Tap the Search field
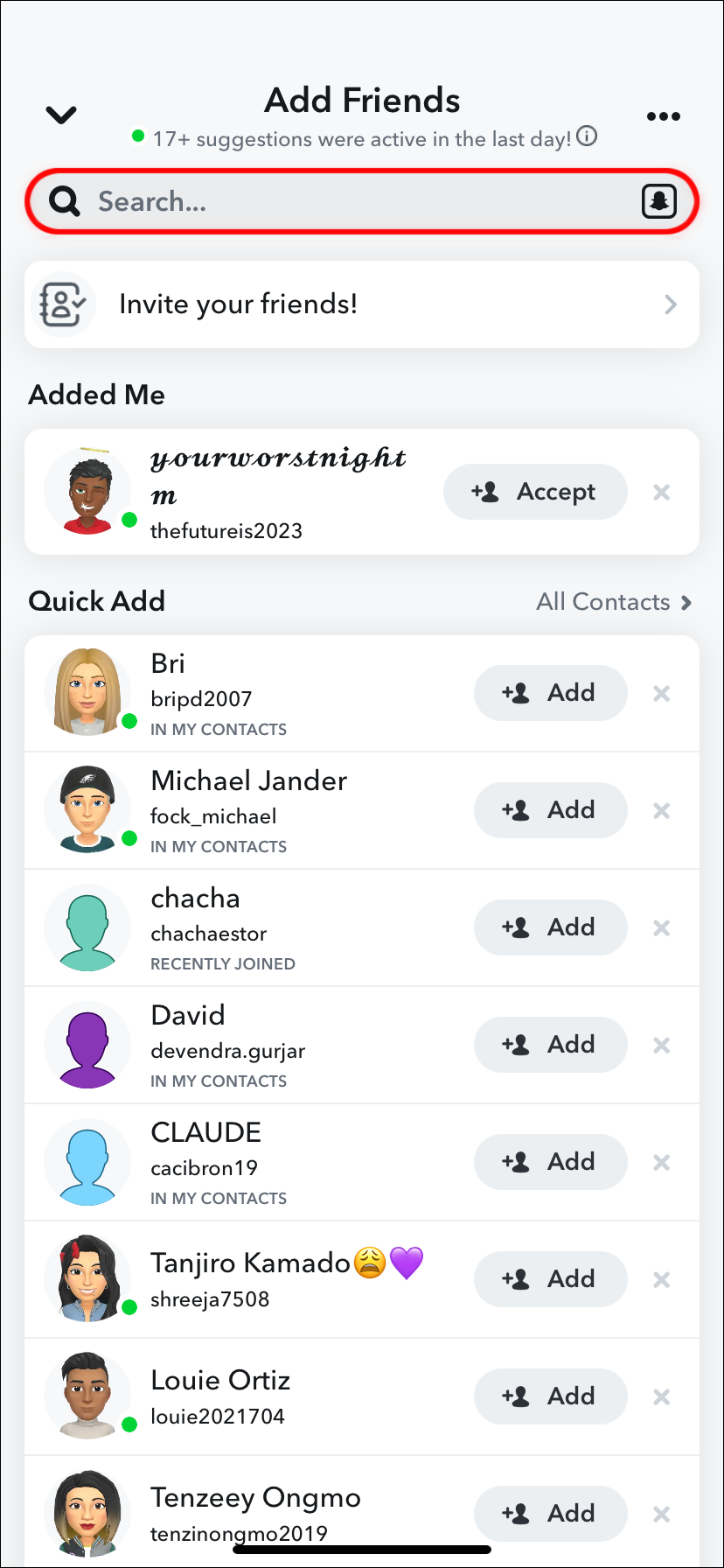 [x=362, y=201]
